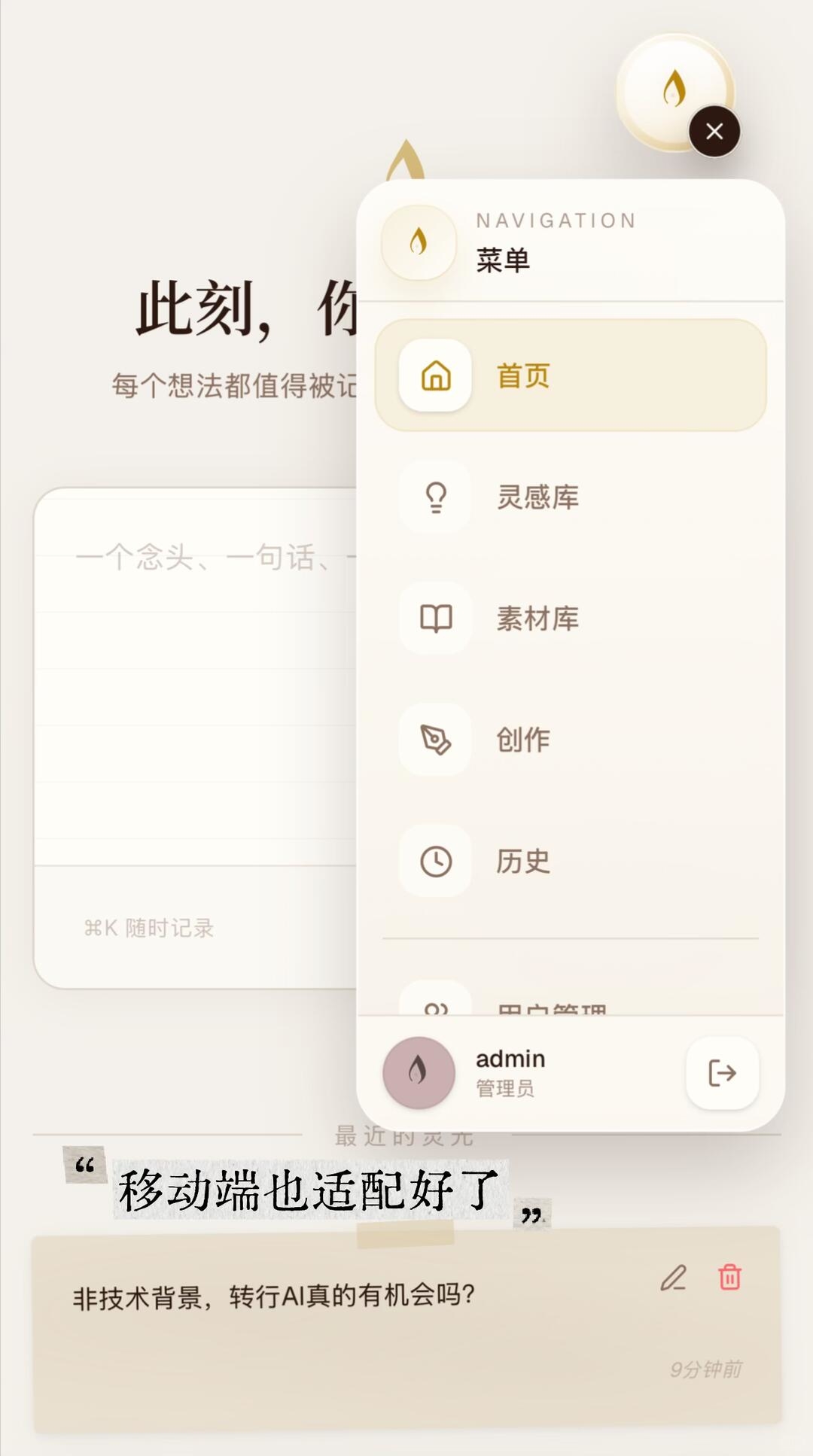Open the admin profile avatar
This screenshot has width=813, height=1456.
419,1073
